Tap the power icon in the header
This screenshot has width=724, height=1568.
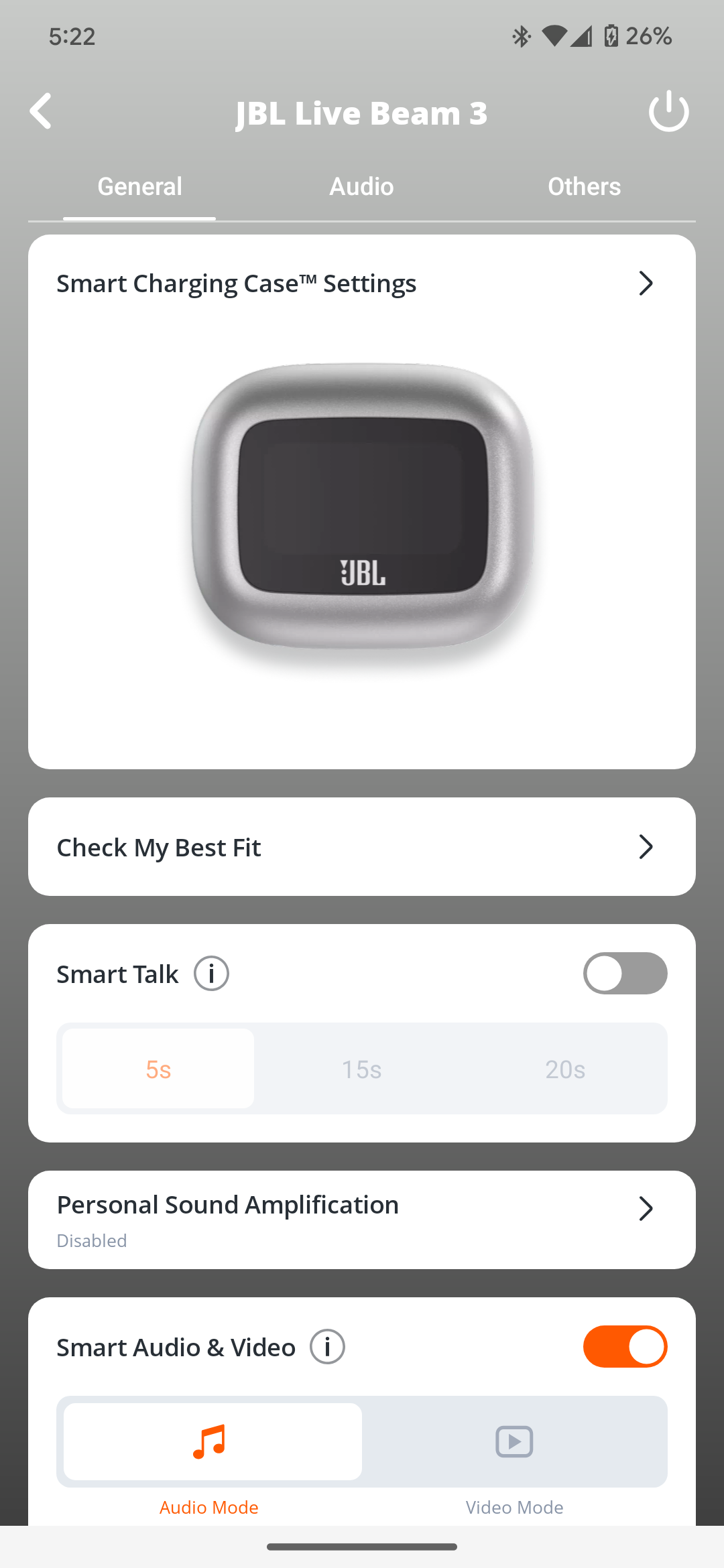pyautogui.click(x=668, y=111)
